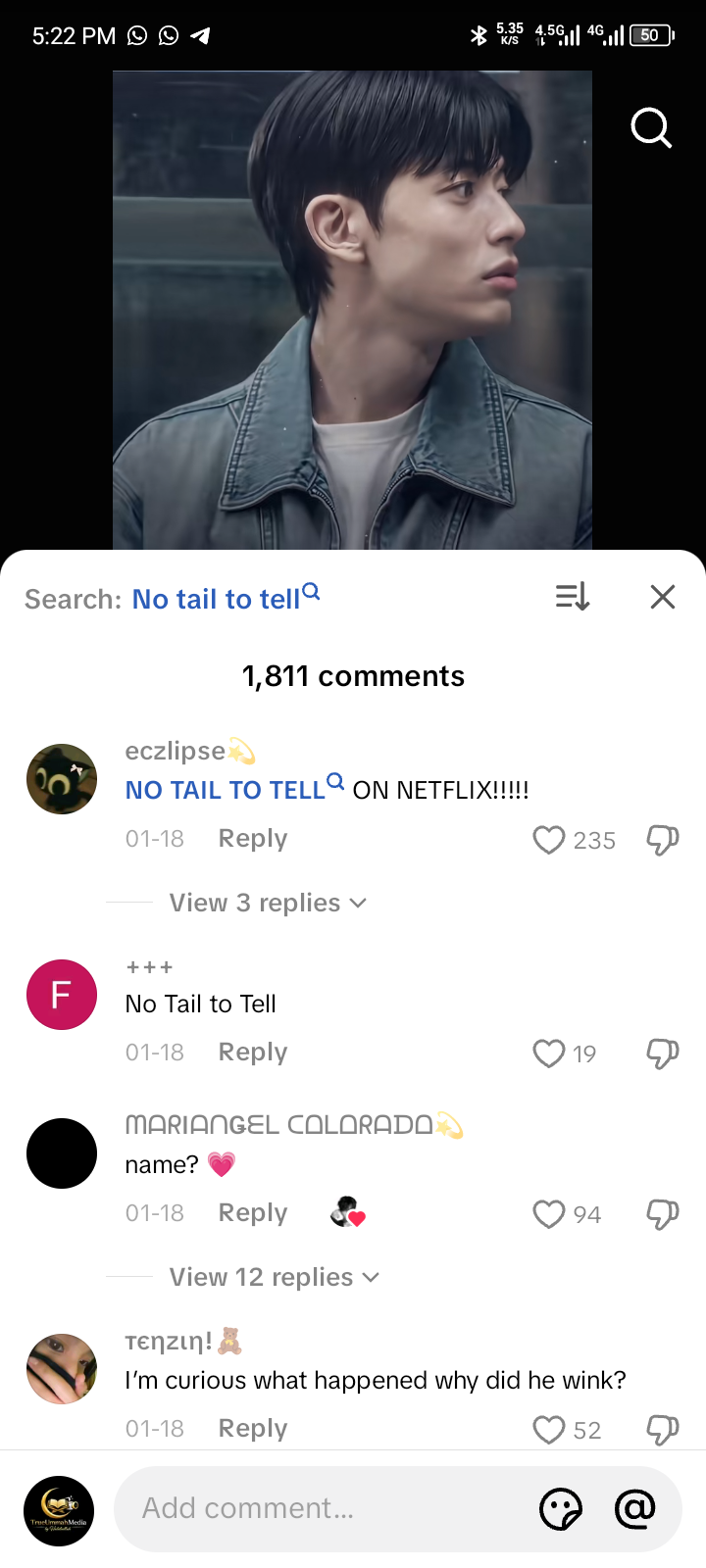Screen dimensions: 706x1568
Task: Open the search magnifier on the video
Action: (651, 127)
